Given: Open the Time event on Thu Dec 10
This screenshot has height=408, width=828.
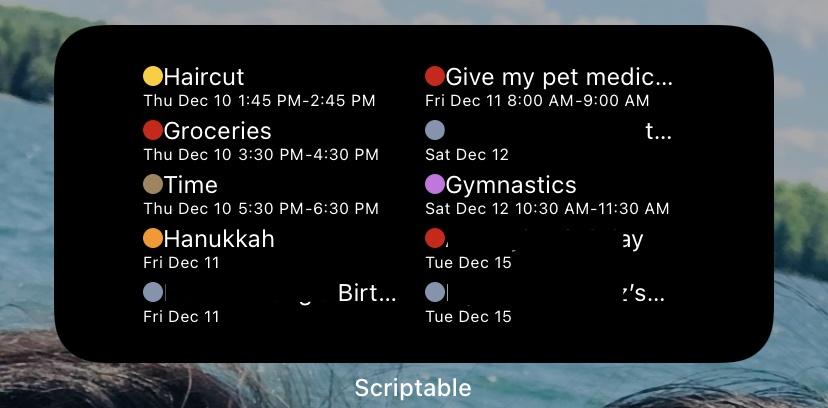Looking at the screenshot, I should [190, 185].
